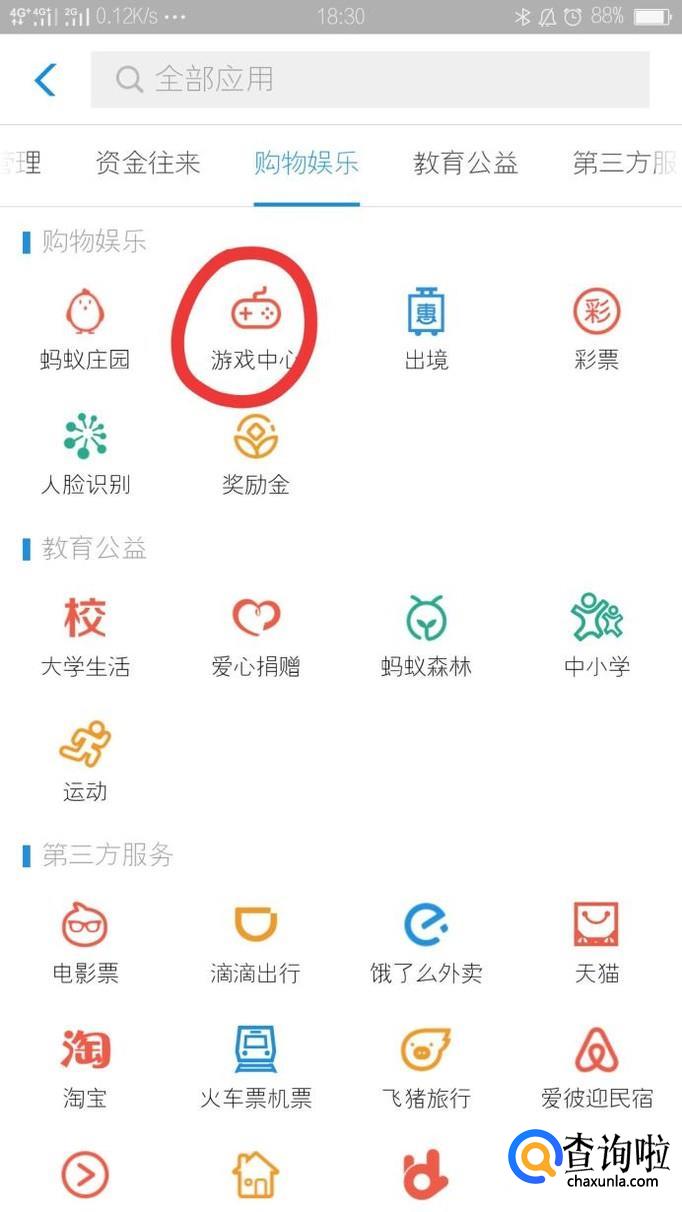Open the 运动 service
The width and height of the screenshot is (682, 1212).
tap(85, 761)
